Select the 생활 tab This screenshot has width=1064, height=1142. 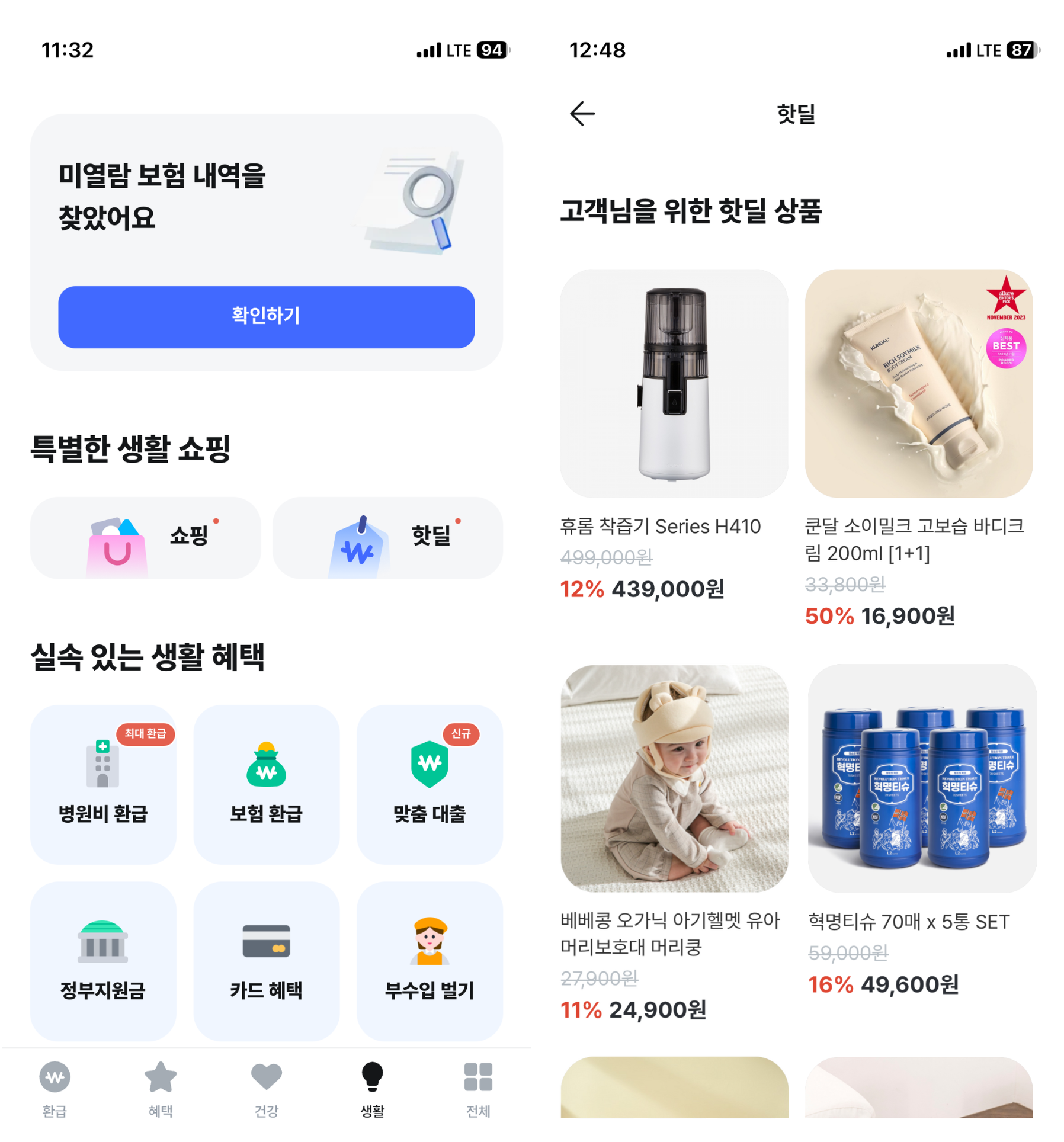coord(372,1089)
